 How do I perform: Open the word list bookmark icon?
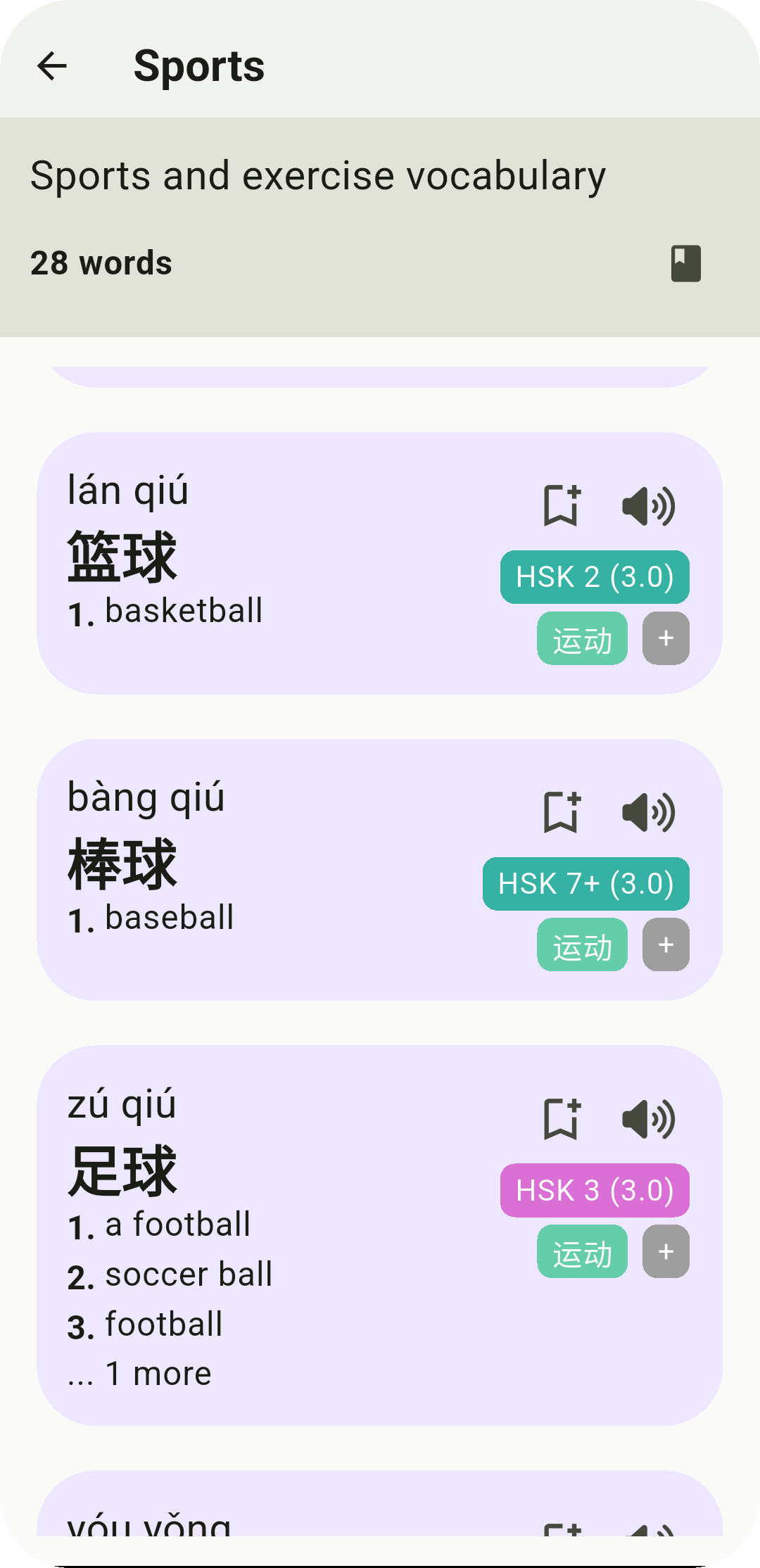click(685, 263)
